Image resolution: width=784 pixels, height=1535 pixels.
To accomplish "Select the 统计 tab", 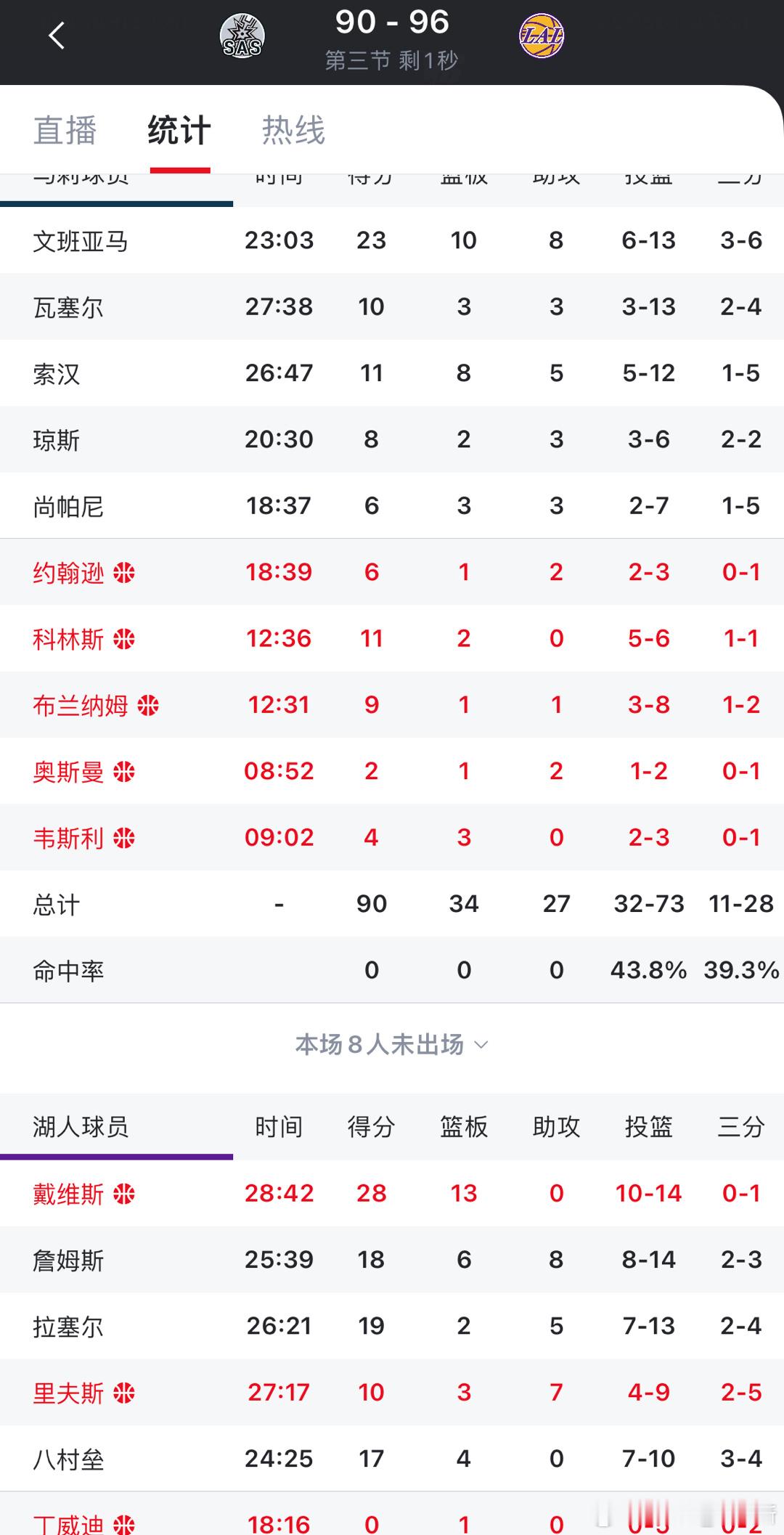I will coord(178,131).
